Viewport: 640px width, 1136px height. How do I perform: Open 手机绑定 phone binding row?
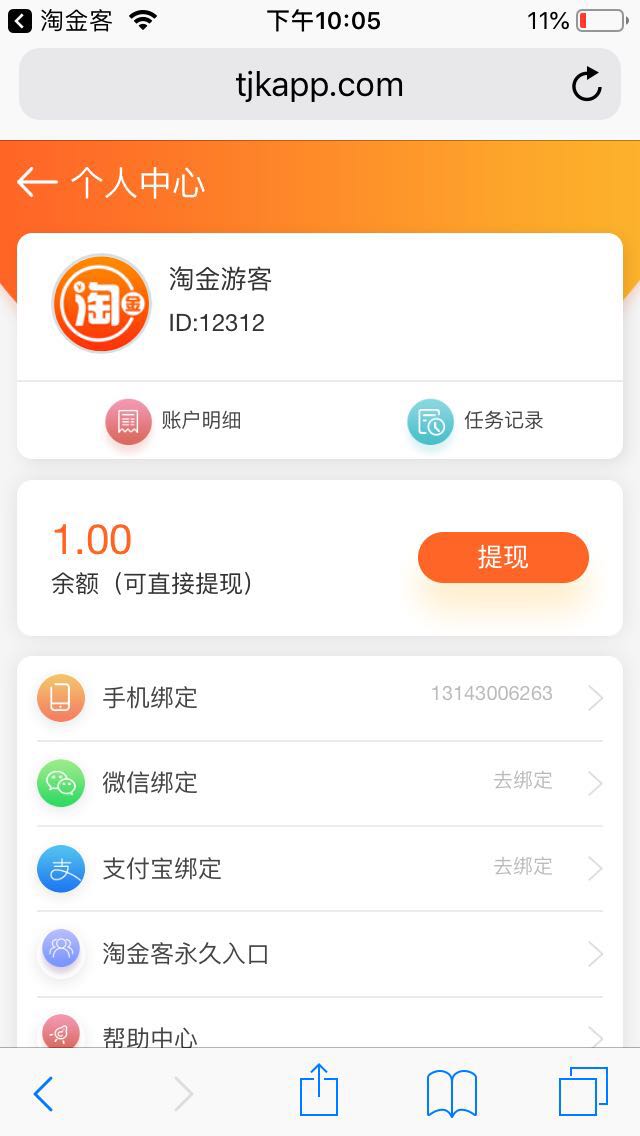[320, 697]
